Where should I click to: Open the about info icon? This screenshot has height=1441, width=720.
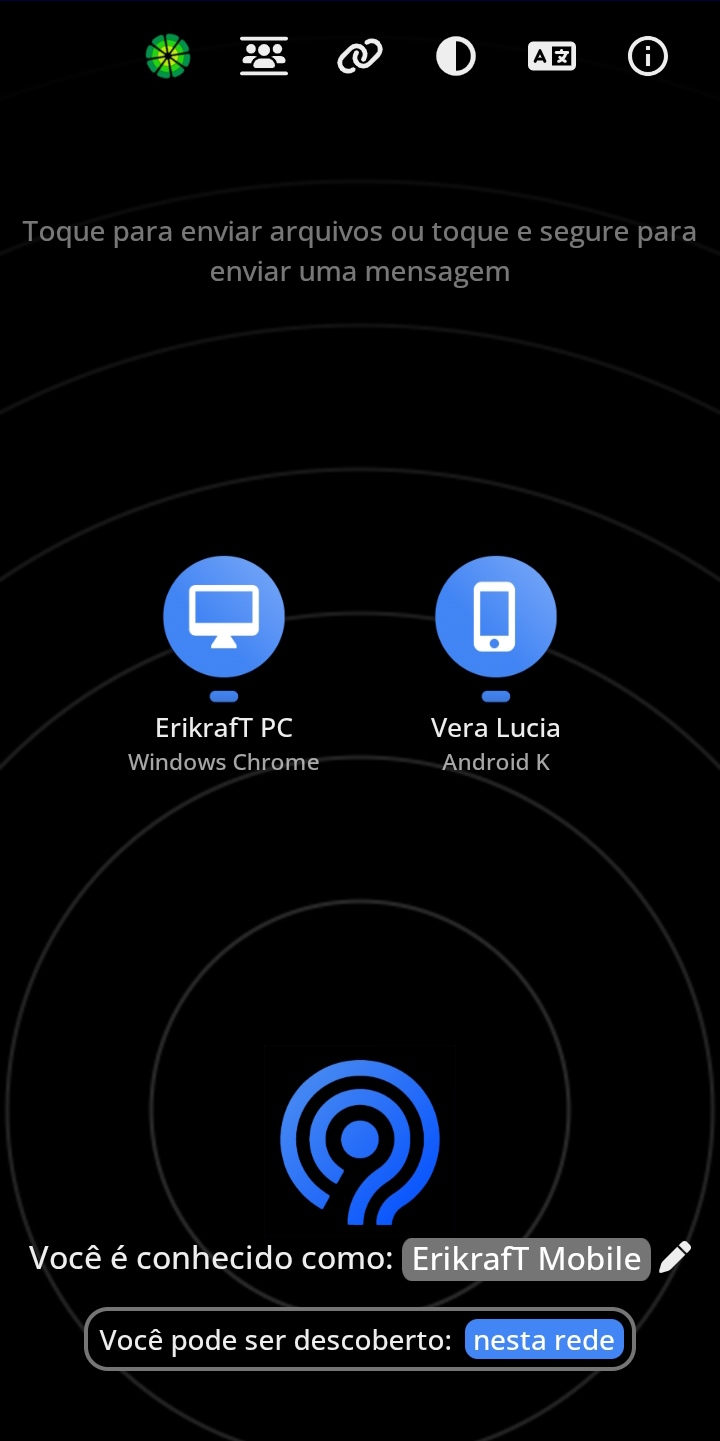647,56
